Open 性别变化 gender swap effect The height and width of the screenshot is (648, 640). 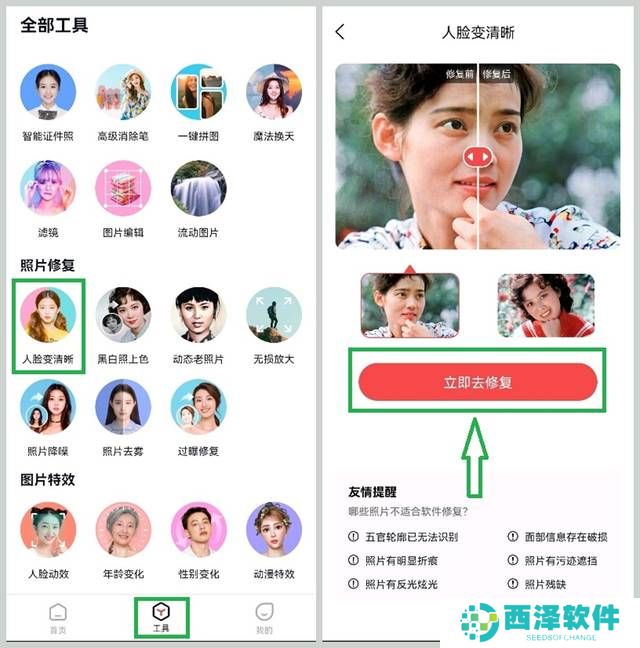198,531
